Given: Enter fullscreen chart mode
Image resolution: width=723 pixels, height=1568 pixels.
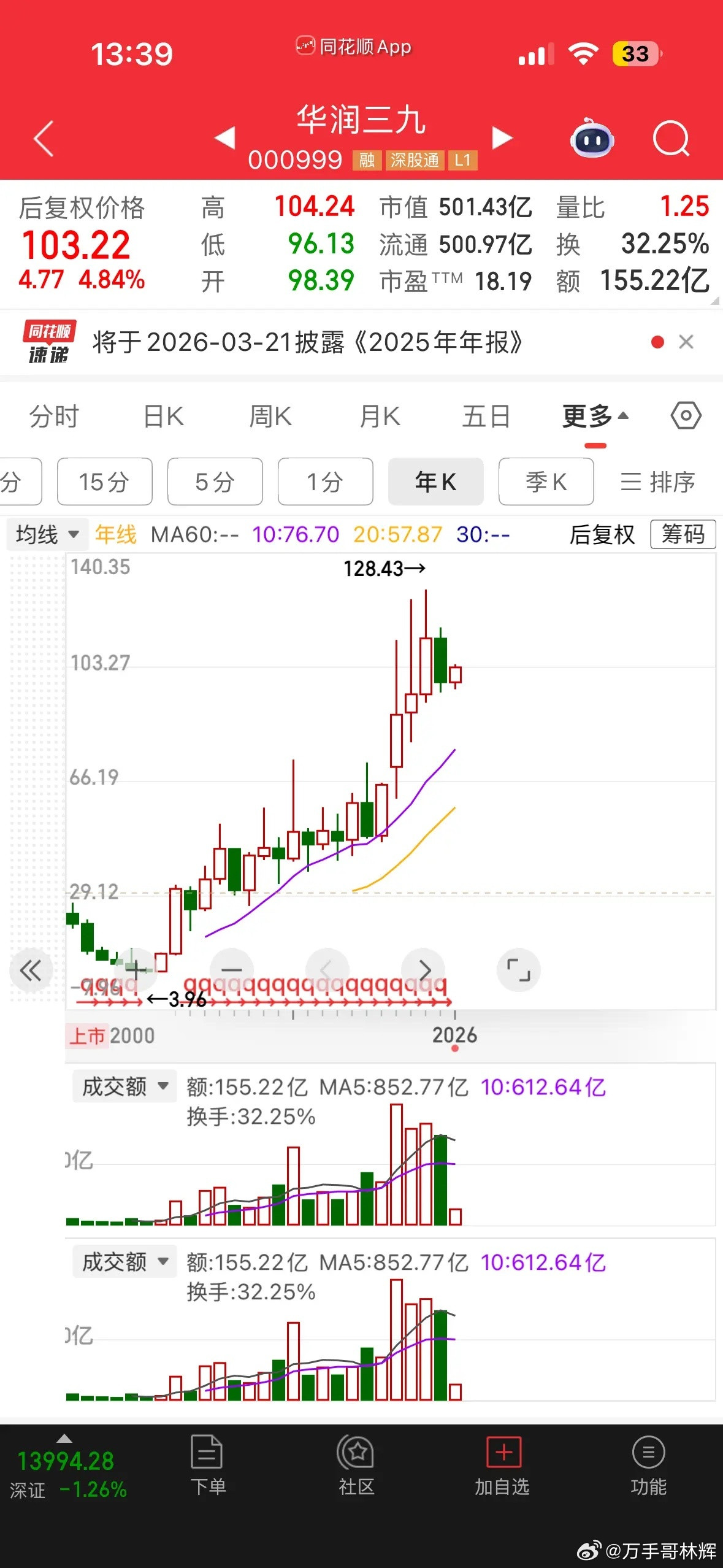Looking at the screenshot, I should click(x=519, y=970).
